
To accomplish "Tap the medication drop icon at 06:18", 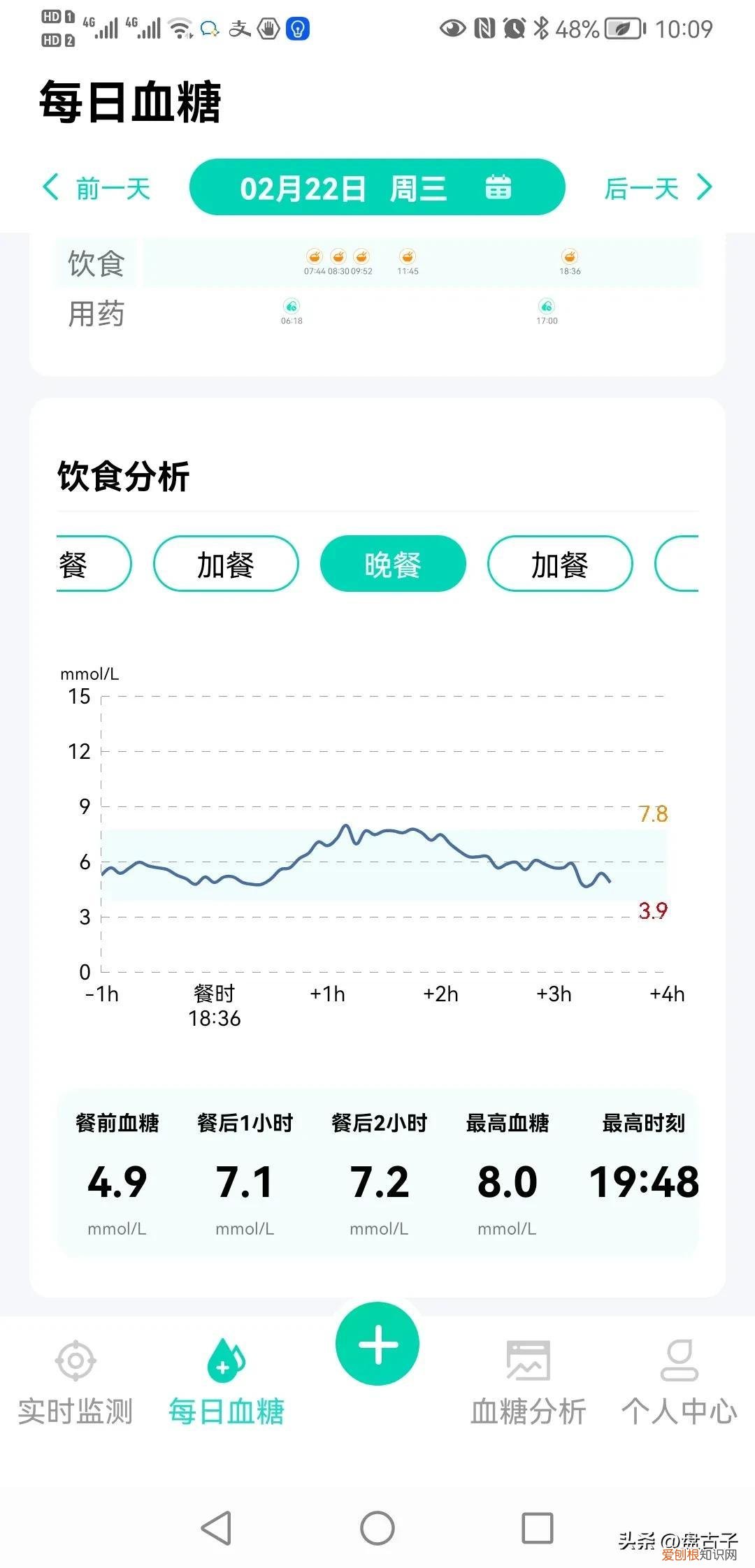I will (291, 305).
